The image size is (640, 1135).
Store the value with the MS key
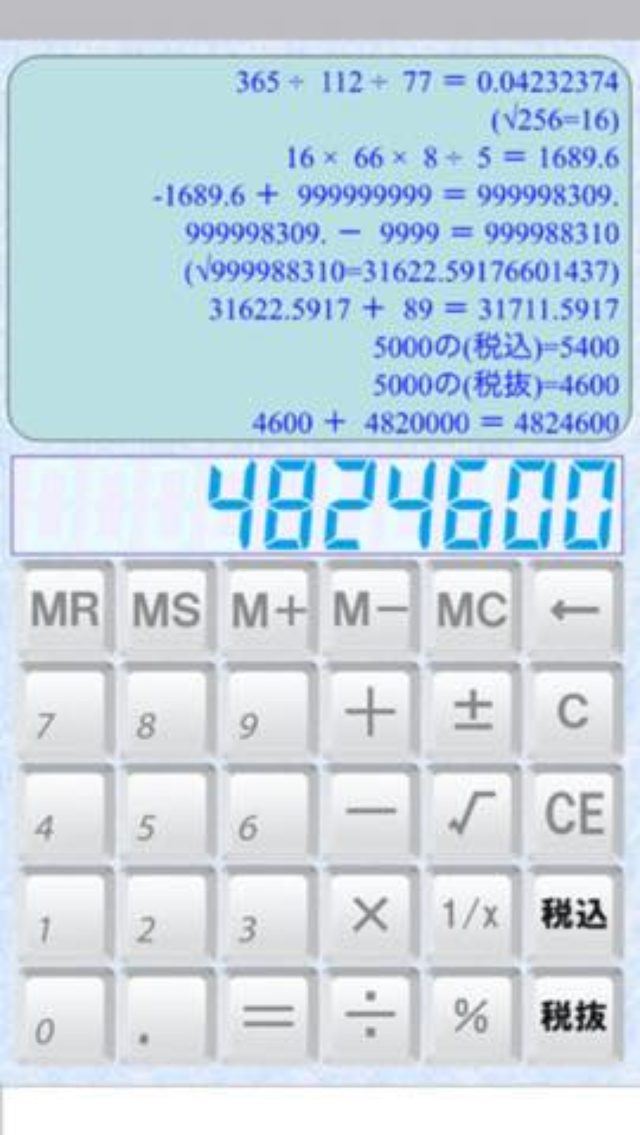point(166,609)
